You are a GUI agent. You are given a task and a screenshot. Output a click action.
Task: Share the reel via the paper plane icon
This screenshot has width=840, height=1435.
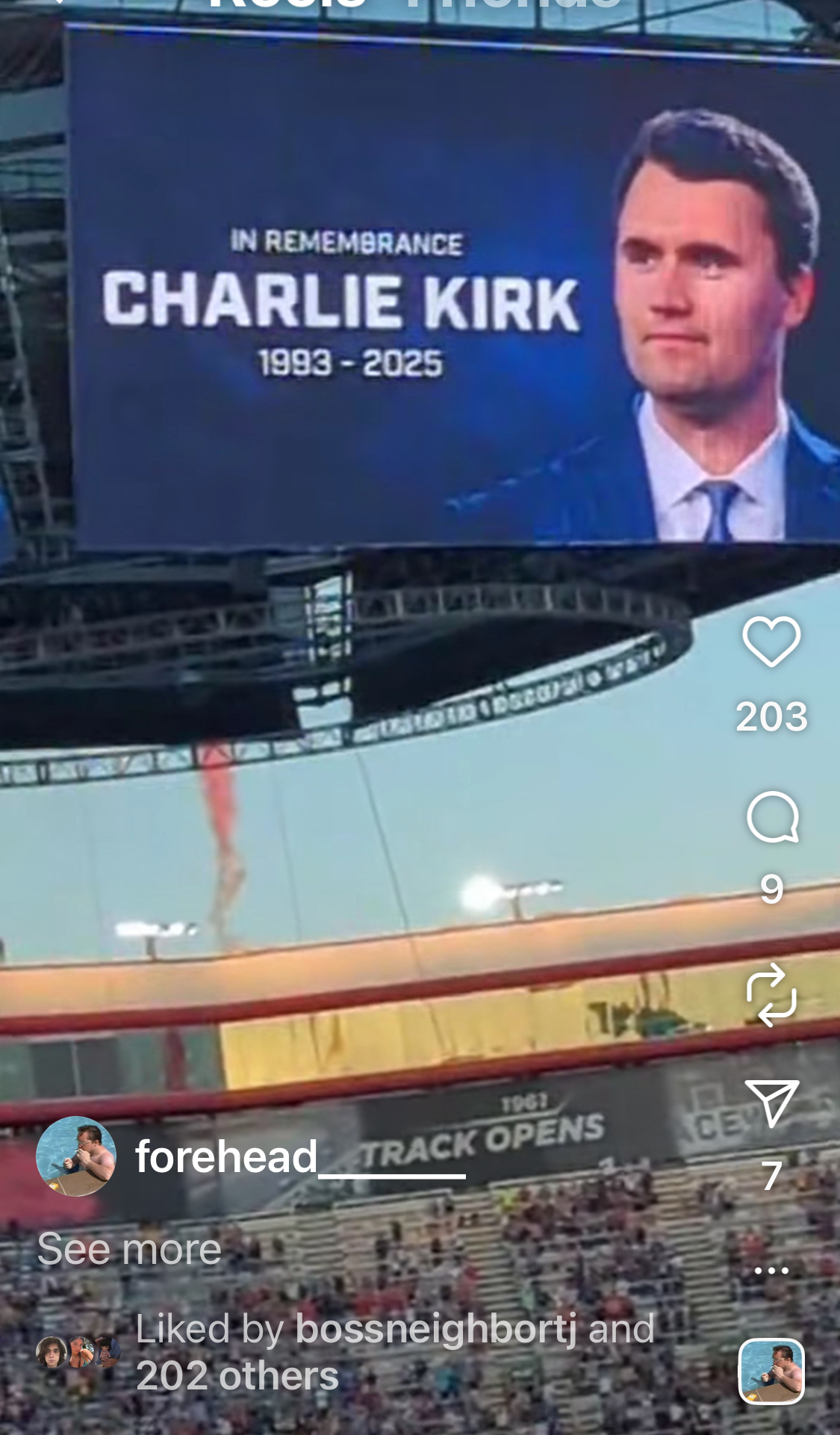771,1103
